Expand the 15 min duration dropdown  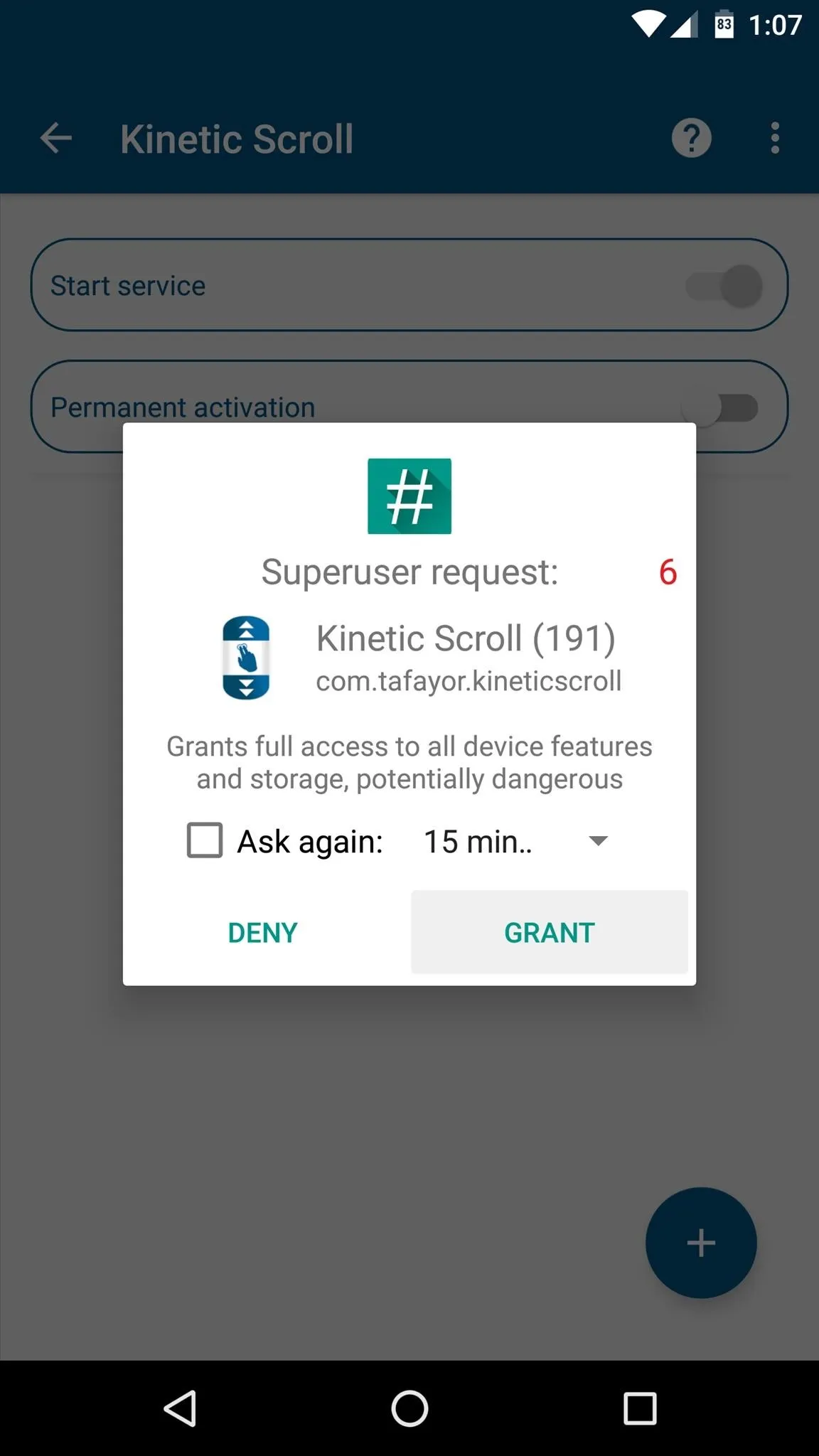(515, 841)
